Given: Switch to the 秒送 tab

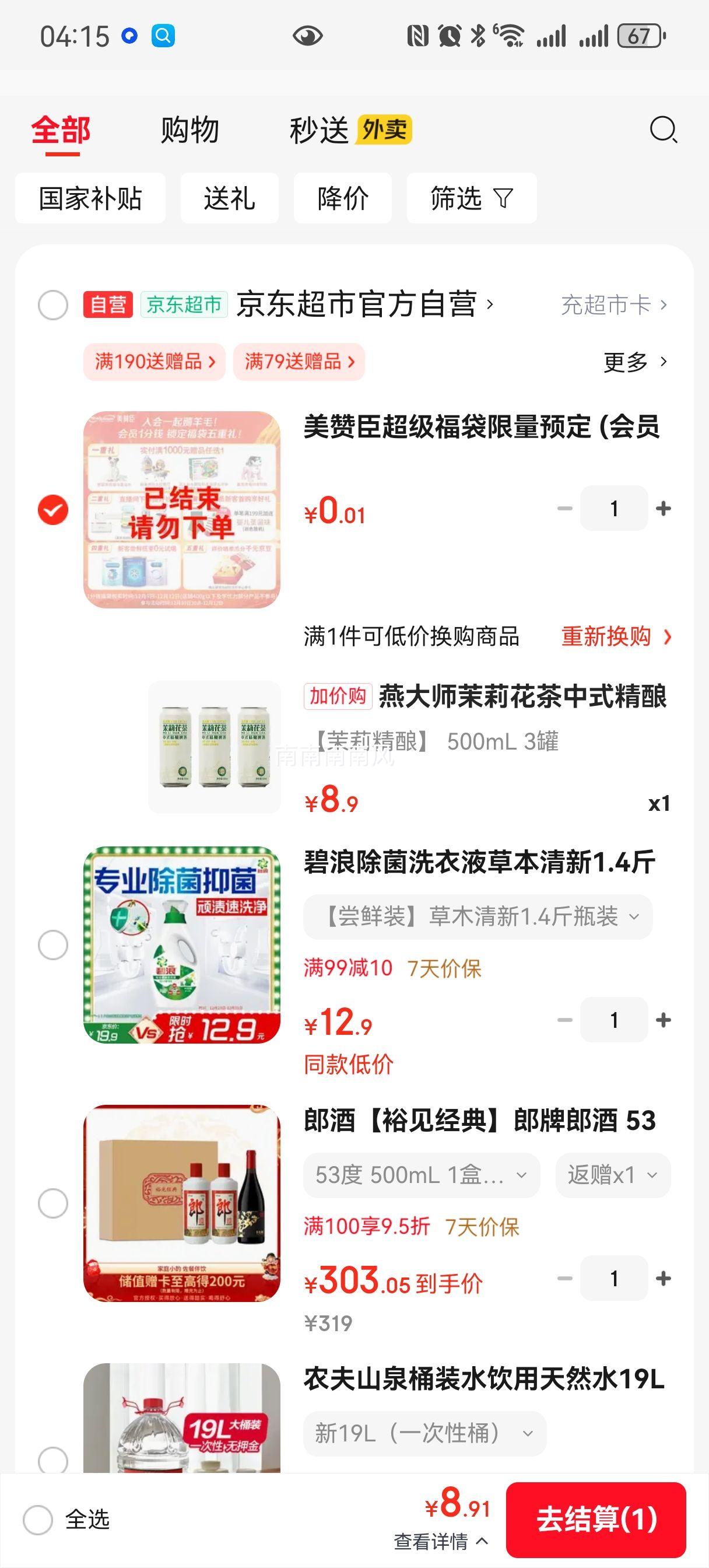Looking at the screenshot, I should [x=321, y=131].
